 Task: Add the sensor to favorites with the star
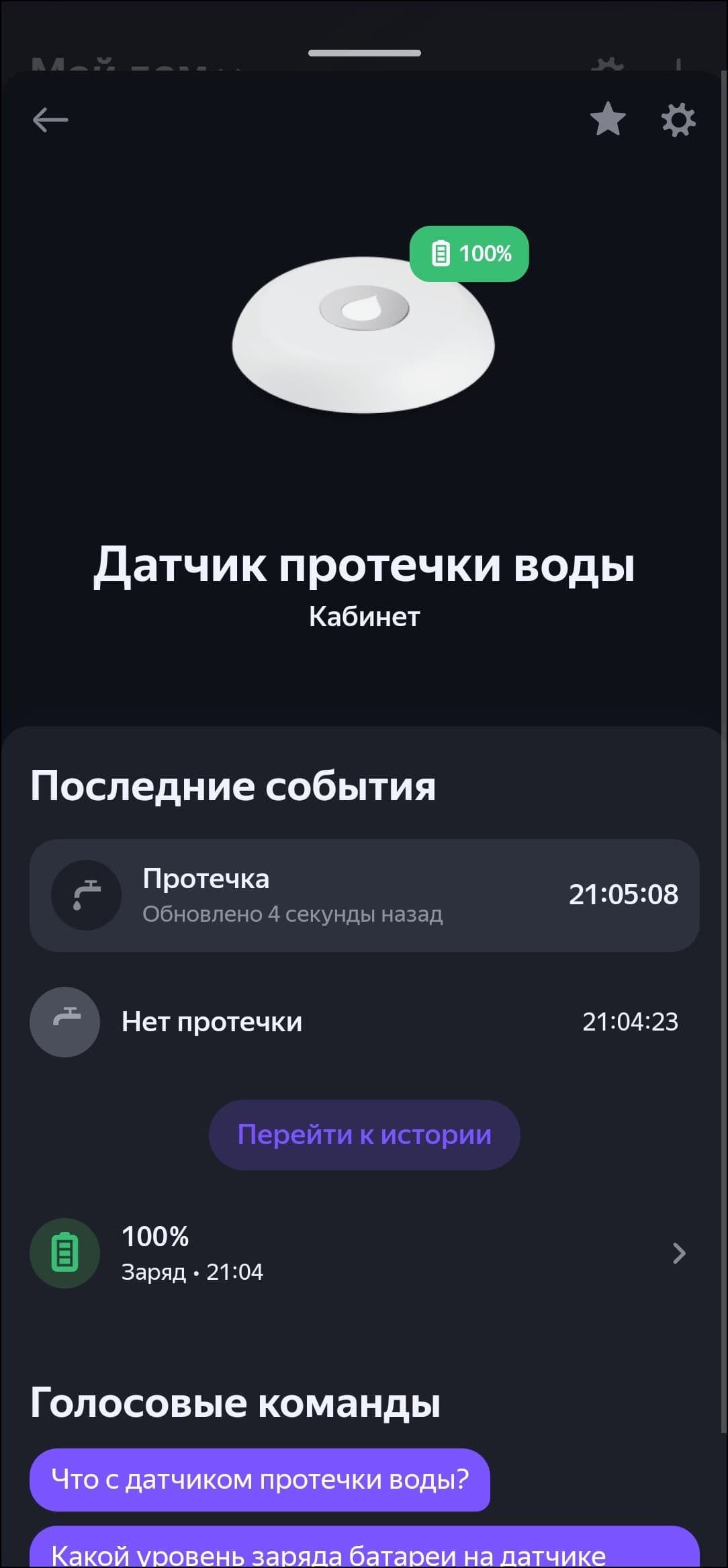coord(608,120)
